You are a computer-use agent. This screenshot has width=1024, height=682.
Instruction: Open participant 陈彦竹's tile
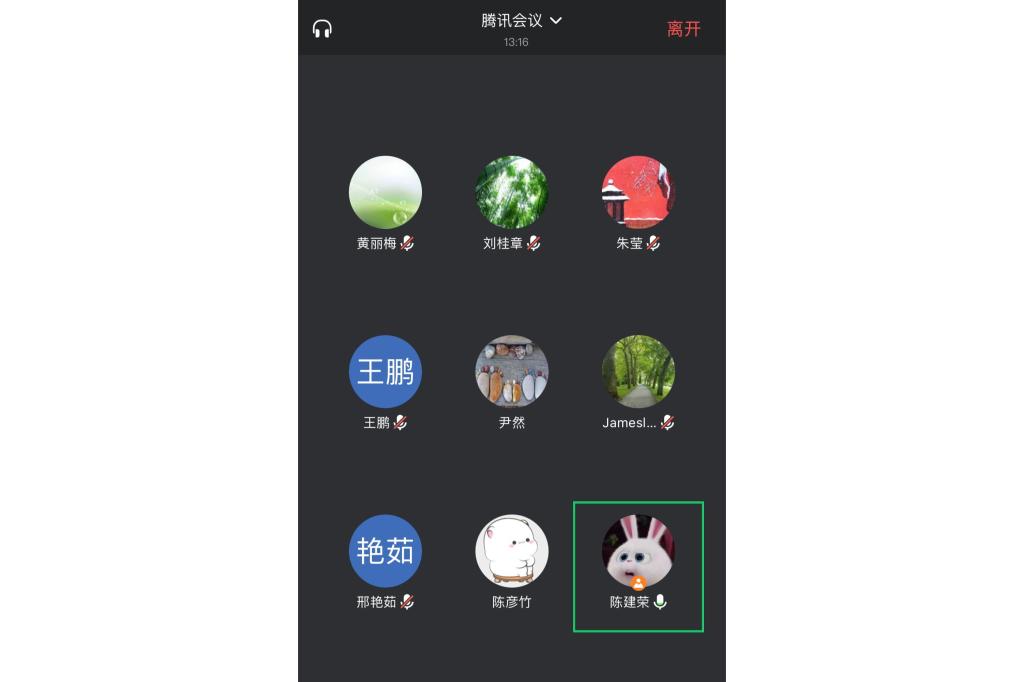coord(511,551)
